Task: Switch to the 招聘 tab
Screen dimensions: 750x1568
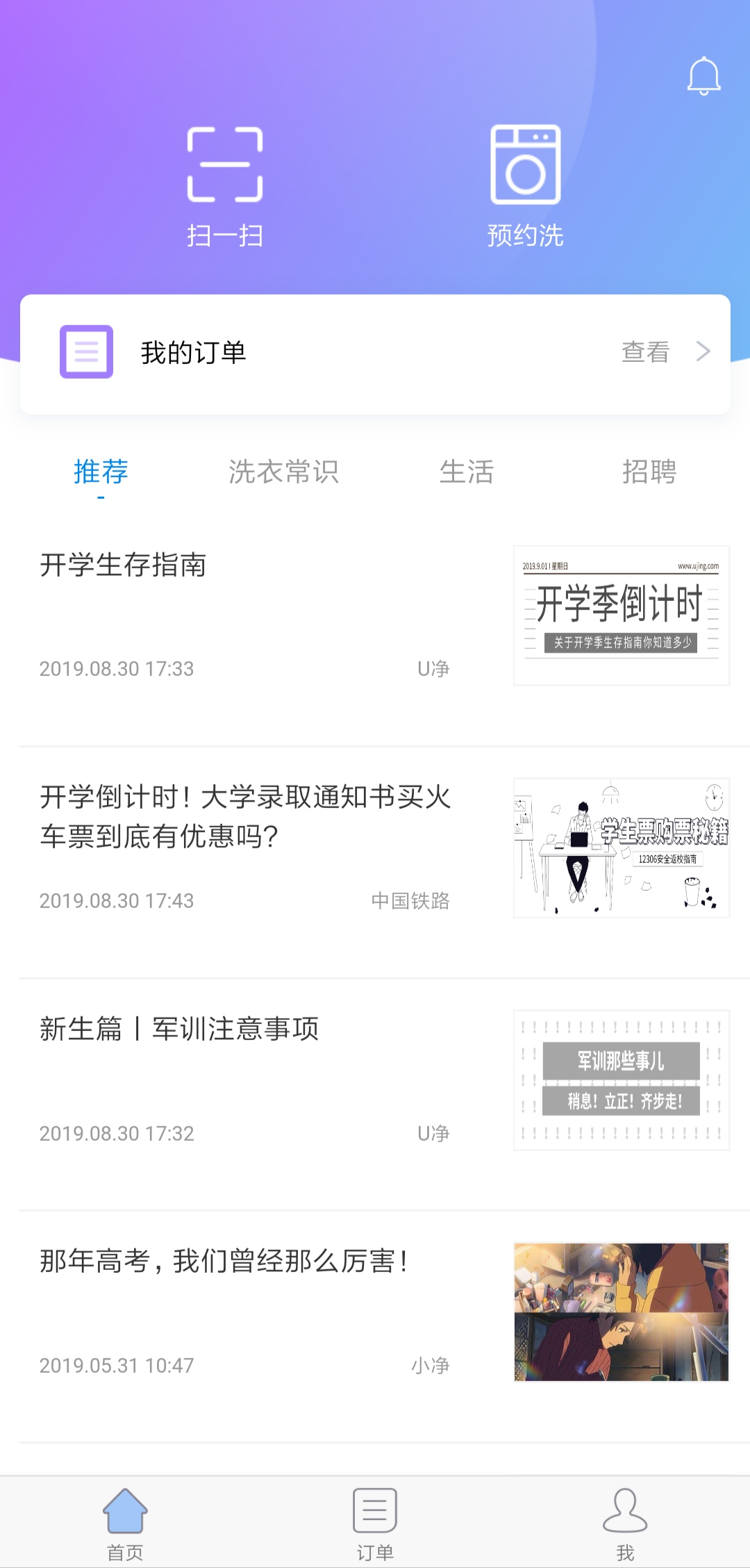Action: 650,472
